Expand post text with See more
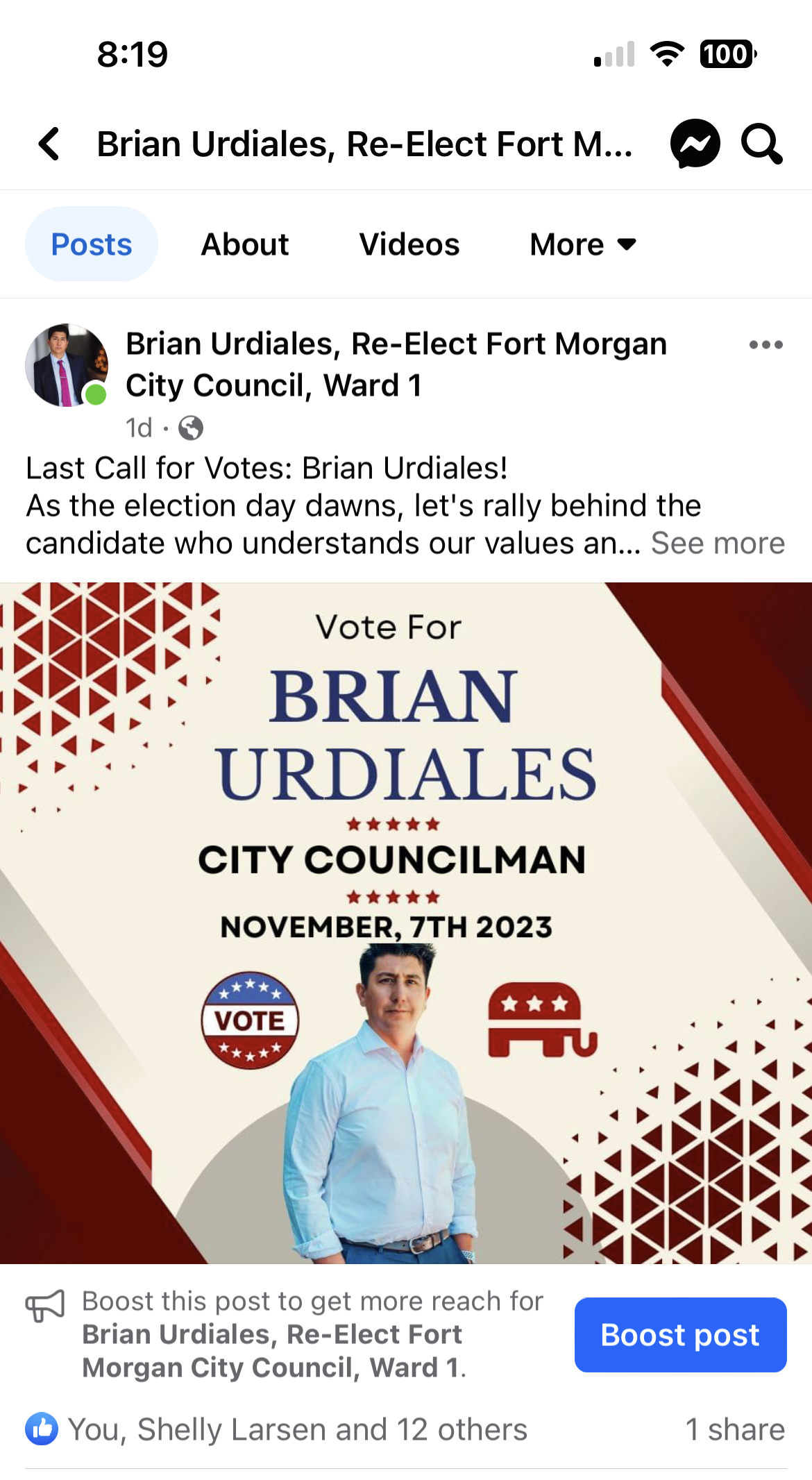 click(718, 544)
